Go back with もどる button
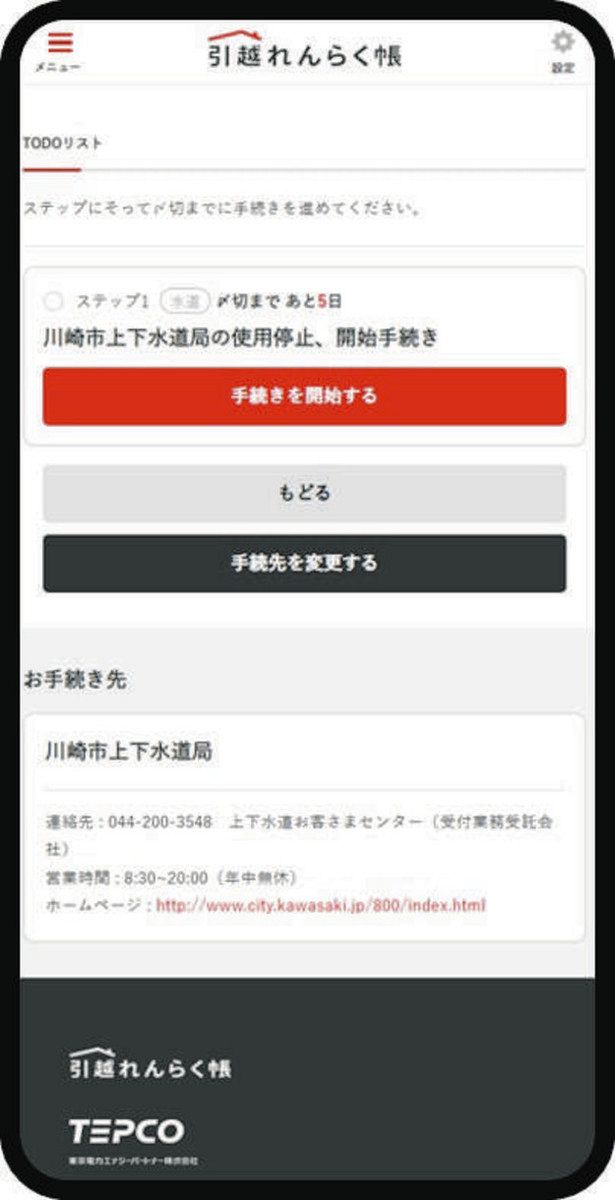Viewport: 615px width, 1200px height. point(304,493)
